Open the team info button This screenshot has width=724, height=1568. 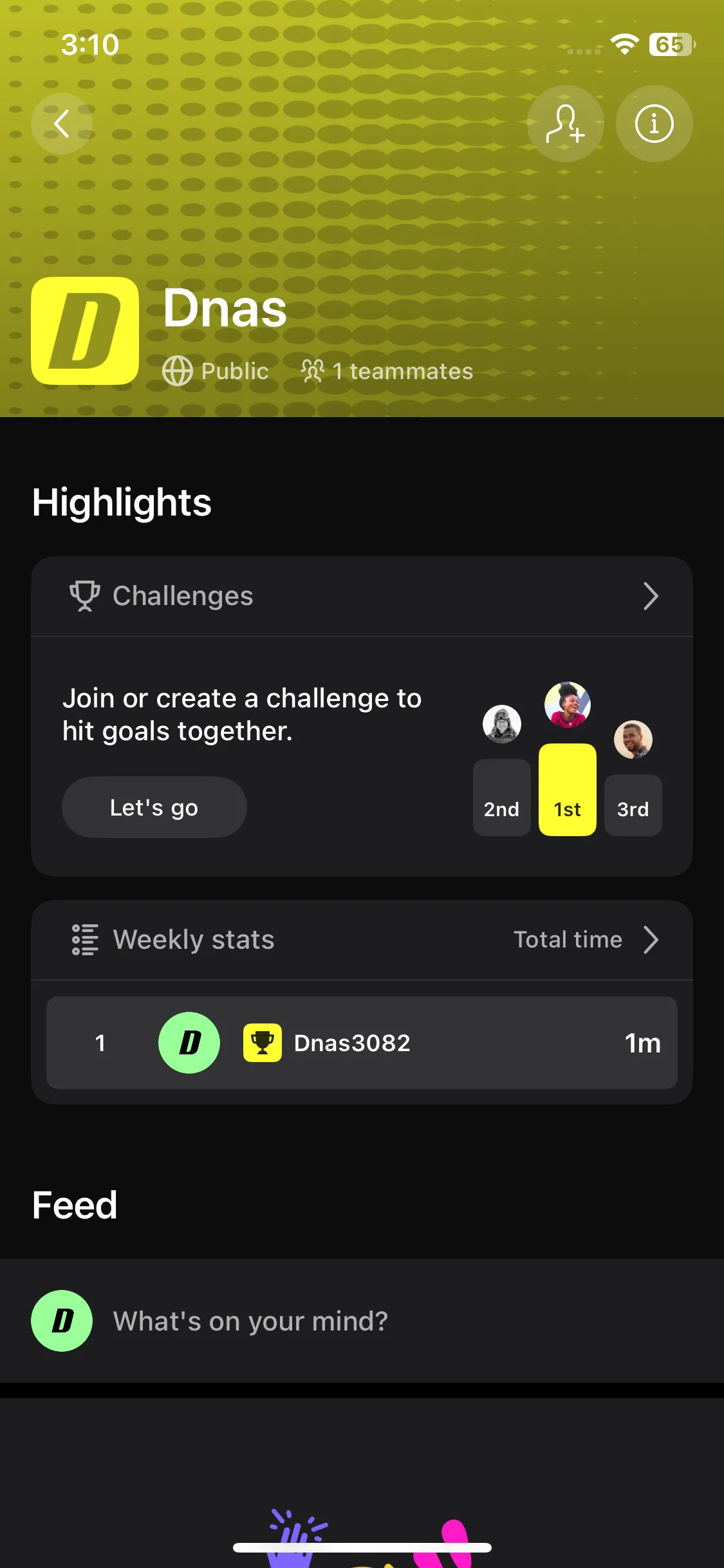(x=654, y=124)
